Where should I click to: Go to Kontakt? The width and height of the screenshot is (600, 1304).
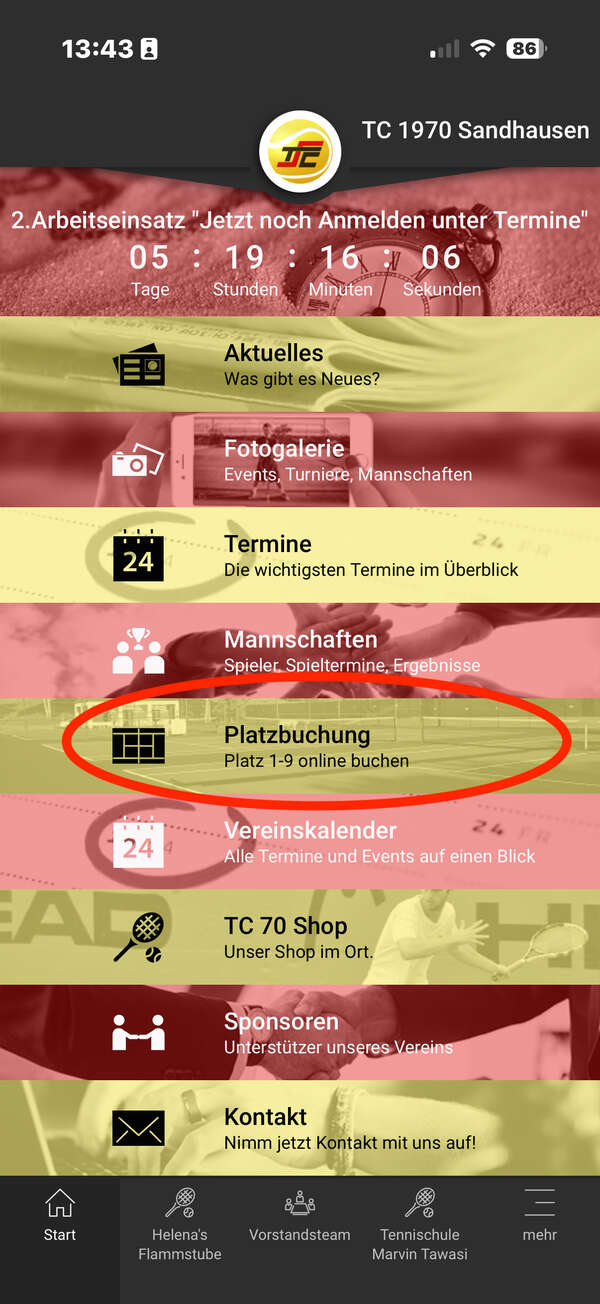(x=300, y=1128)
